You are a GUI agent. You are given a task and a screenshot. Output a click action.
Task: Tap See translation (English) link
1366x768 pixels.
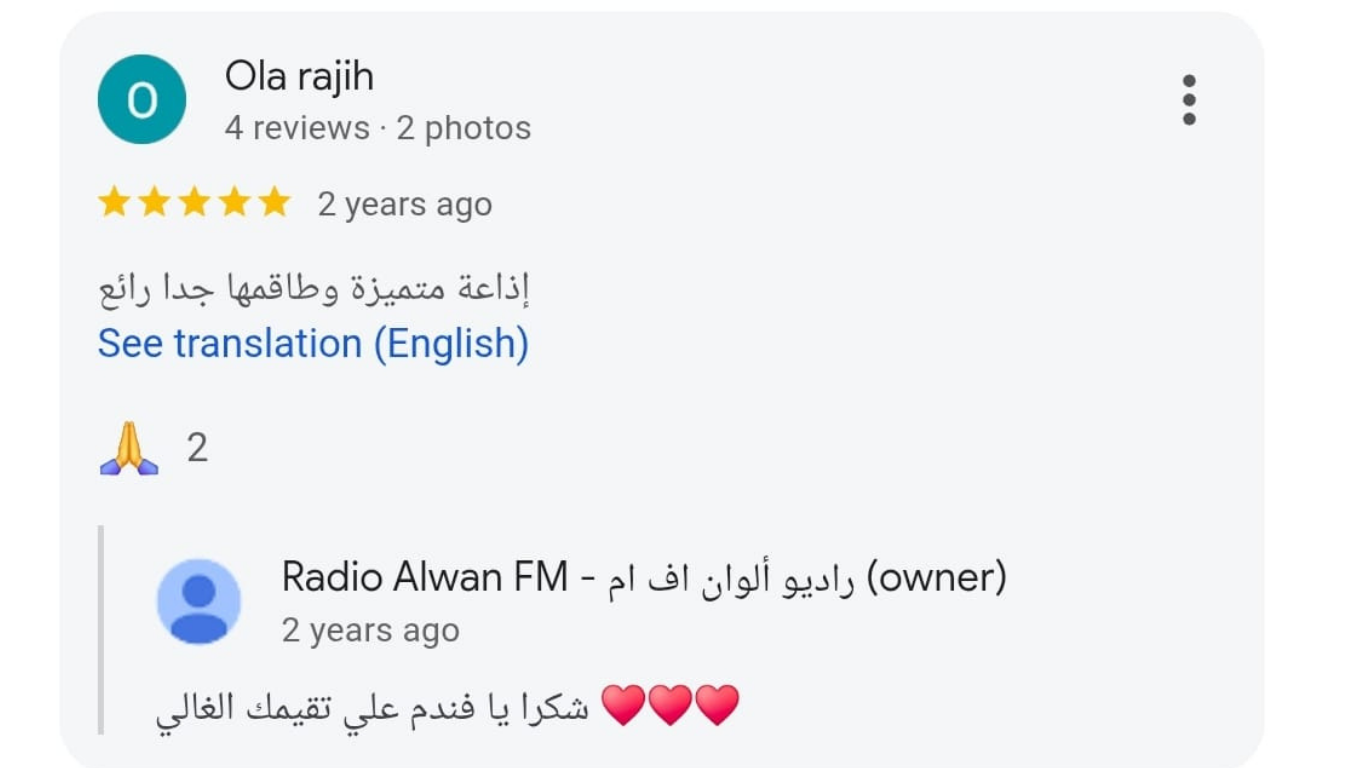(x=313, y=344)
